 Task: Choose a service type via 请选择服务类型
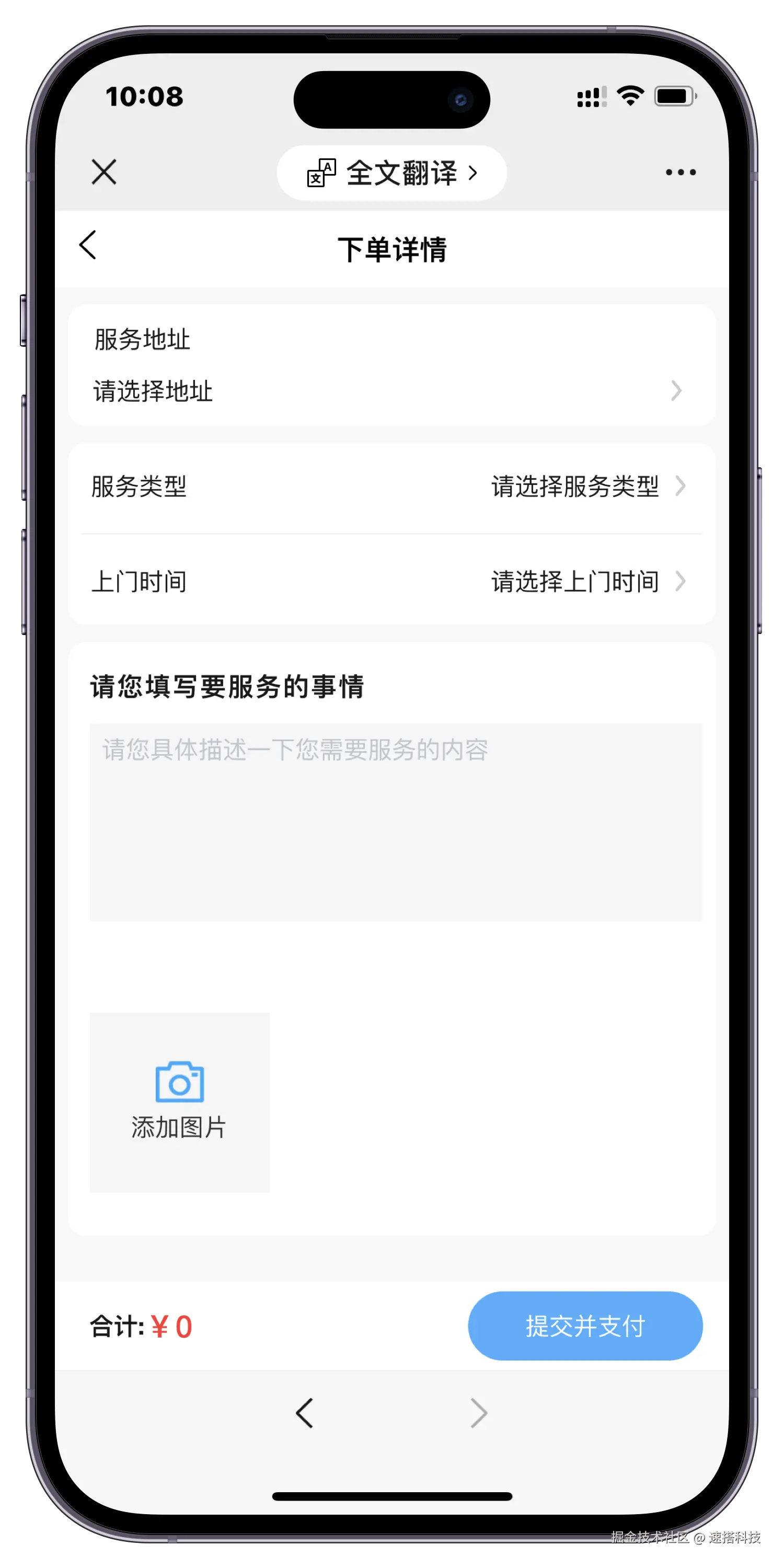pos(587,487)
